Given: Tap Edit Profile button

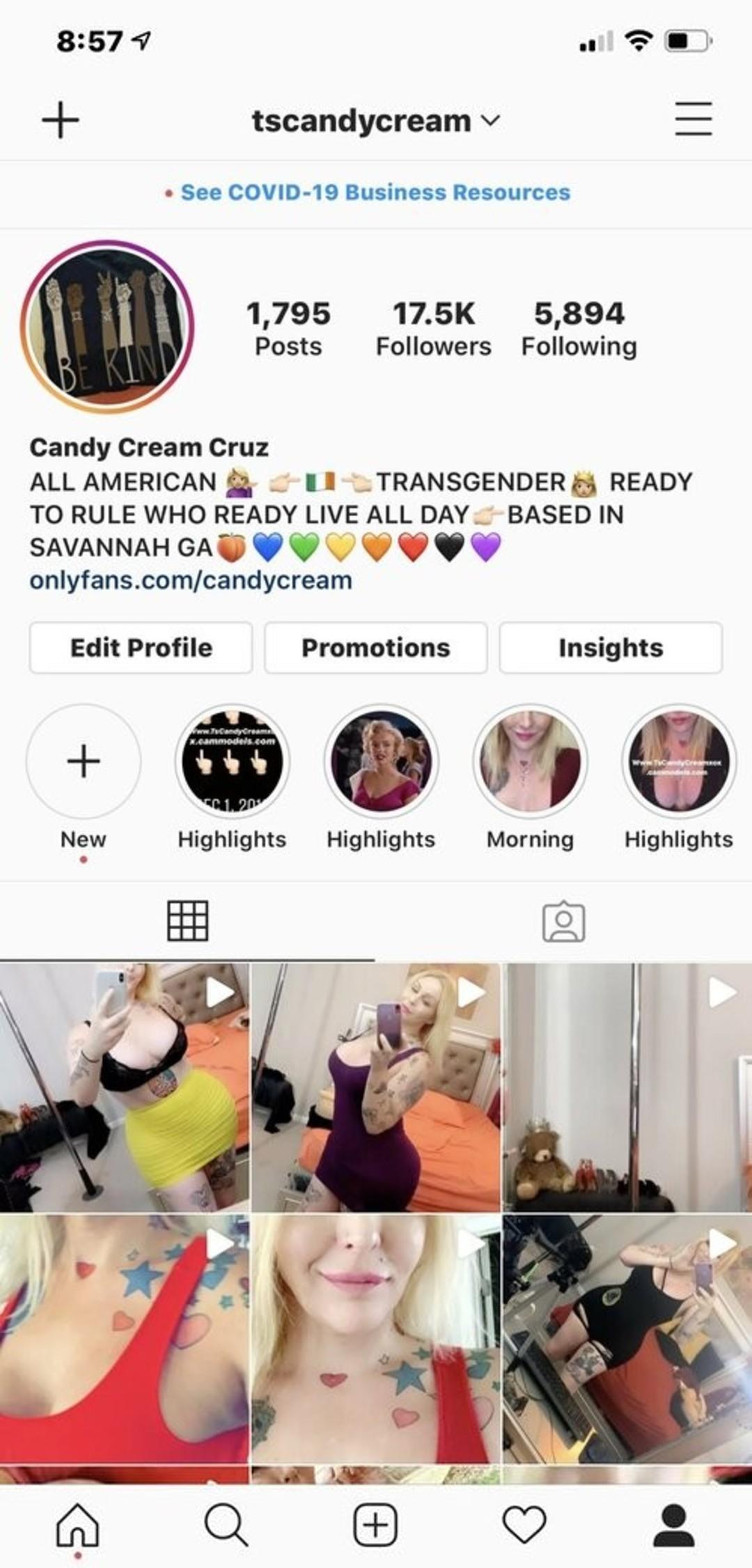Looking at the screenshot, I should pos(141,648).
